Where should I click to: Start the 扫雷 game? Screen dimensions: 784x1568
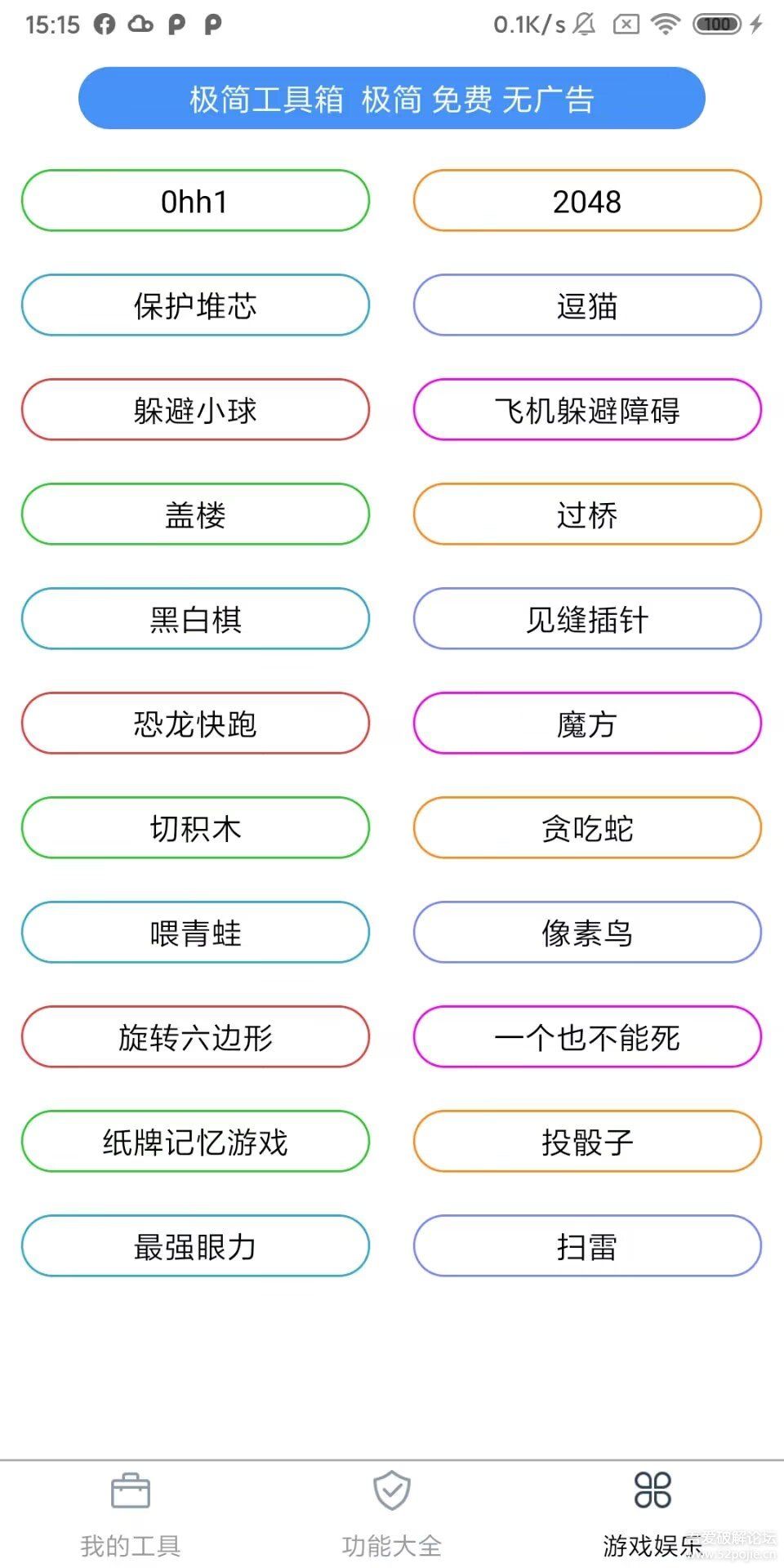pos(587,1246)
